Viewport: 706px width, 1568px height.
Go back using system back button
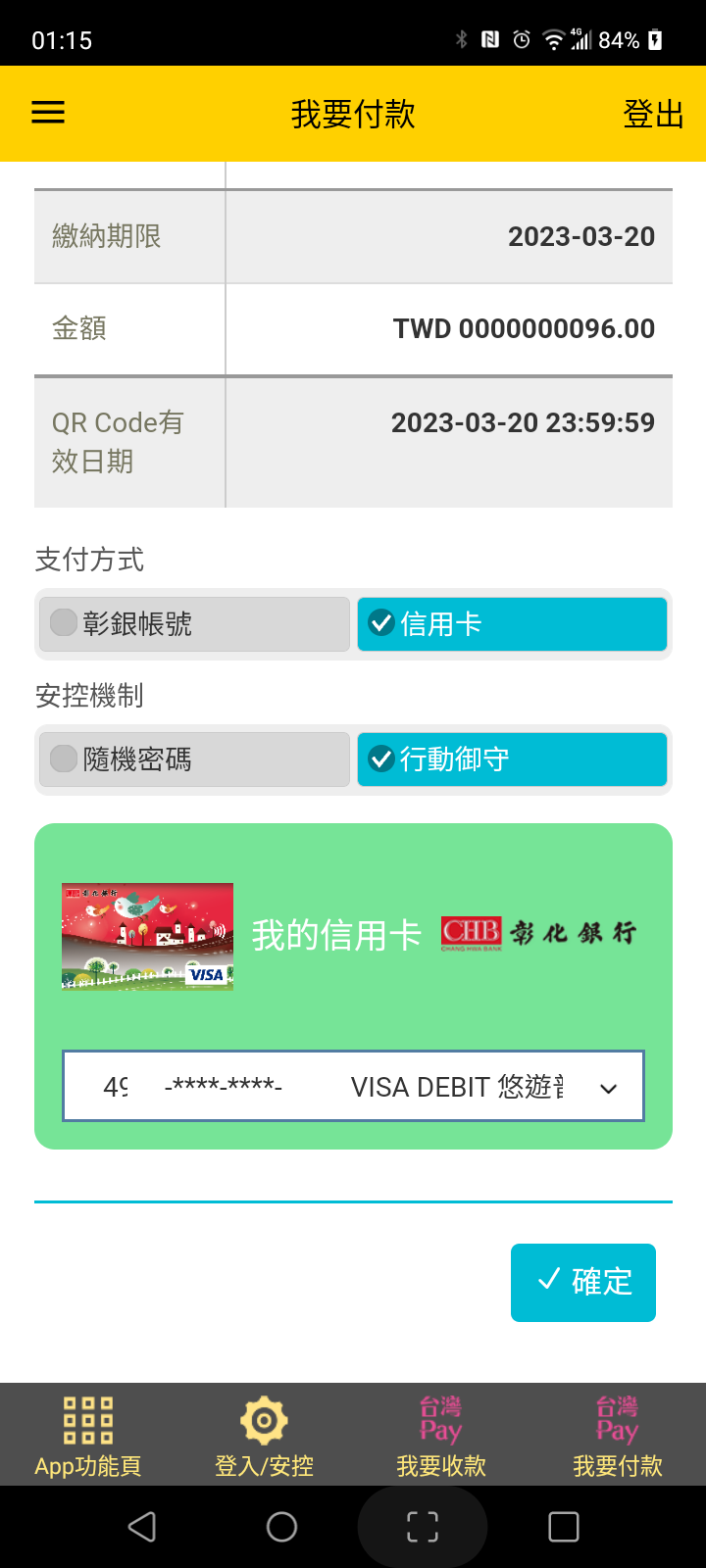pos(142,1527)
